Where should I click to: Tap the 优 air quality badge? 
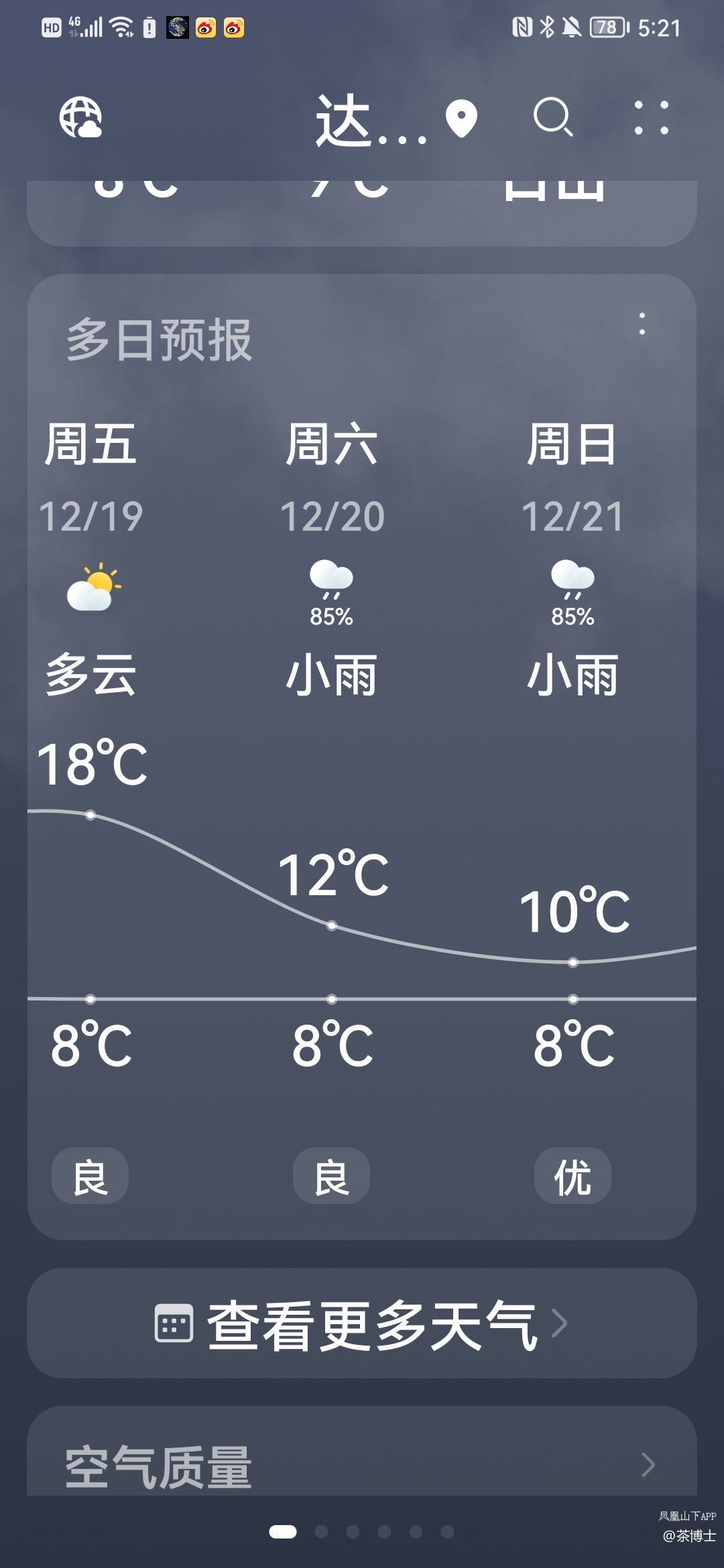[572, 1177]
